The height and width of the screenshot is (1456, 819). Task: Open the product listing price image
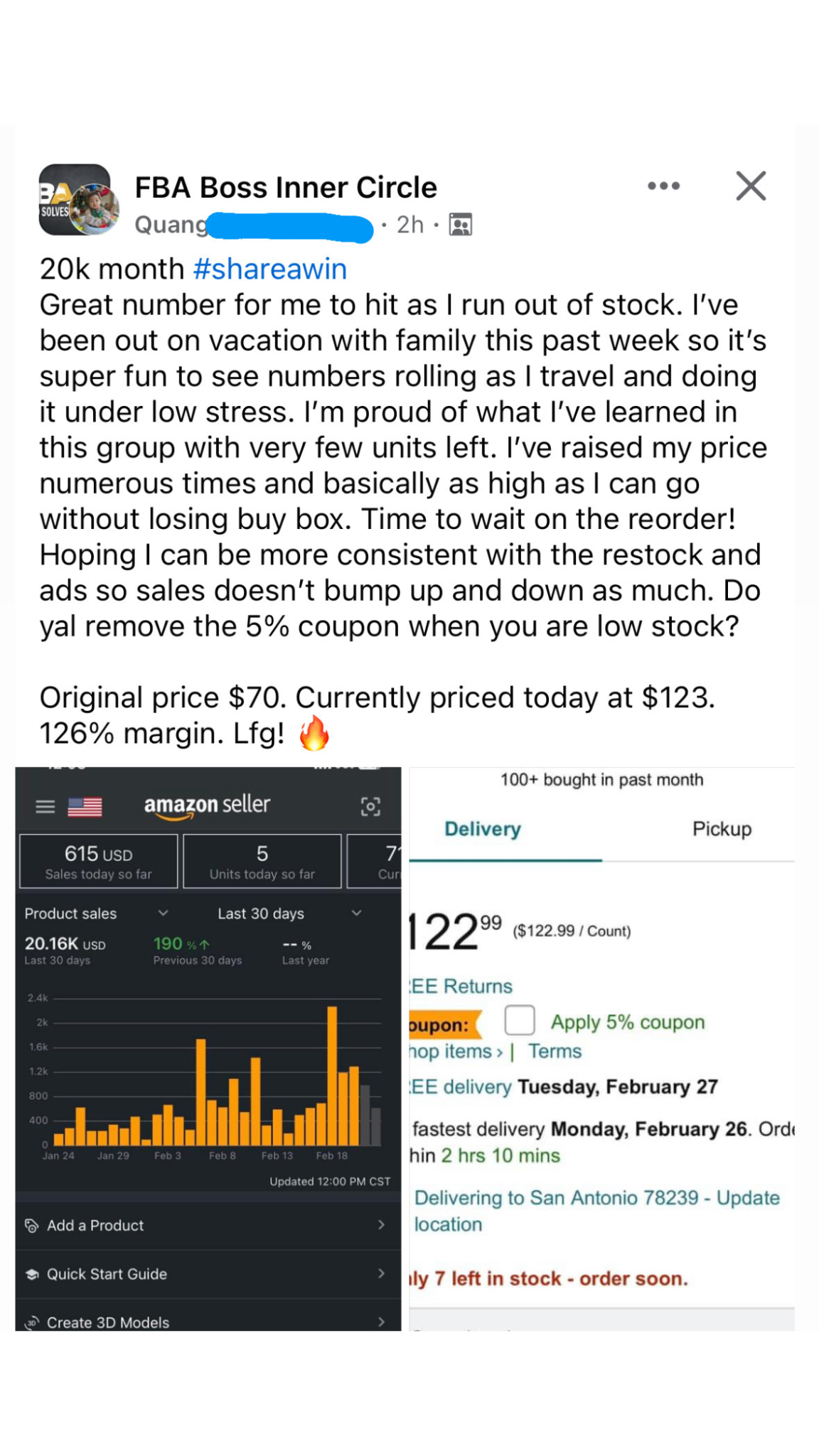tap(601, 1048)
